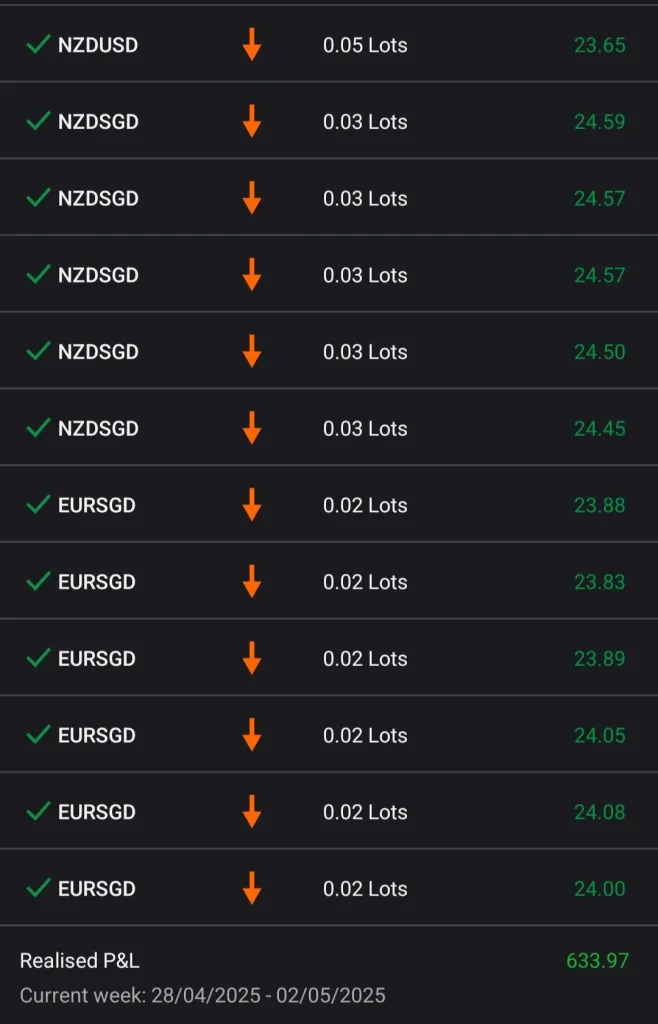Image resolution: width=658 pixels, height=1024 pixels.
Task: View the NZDSGD trade showing 24.50
Action: (328, 352)
